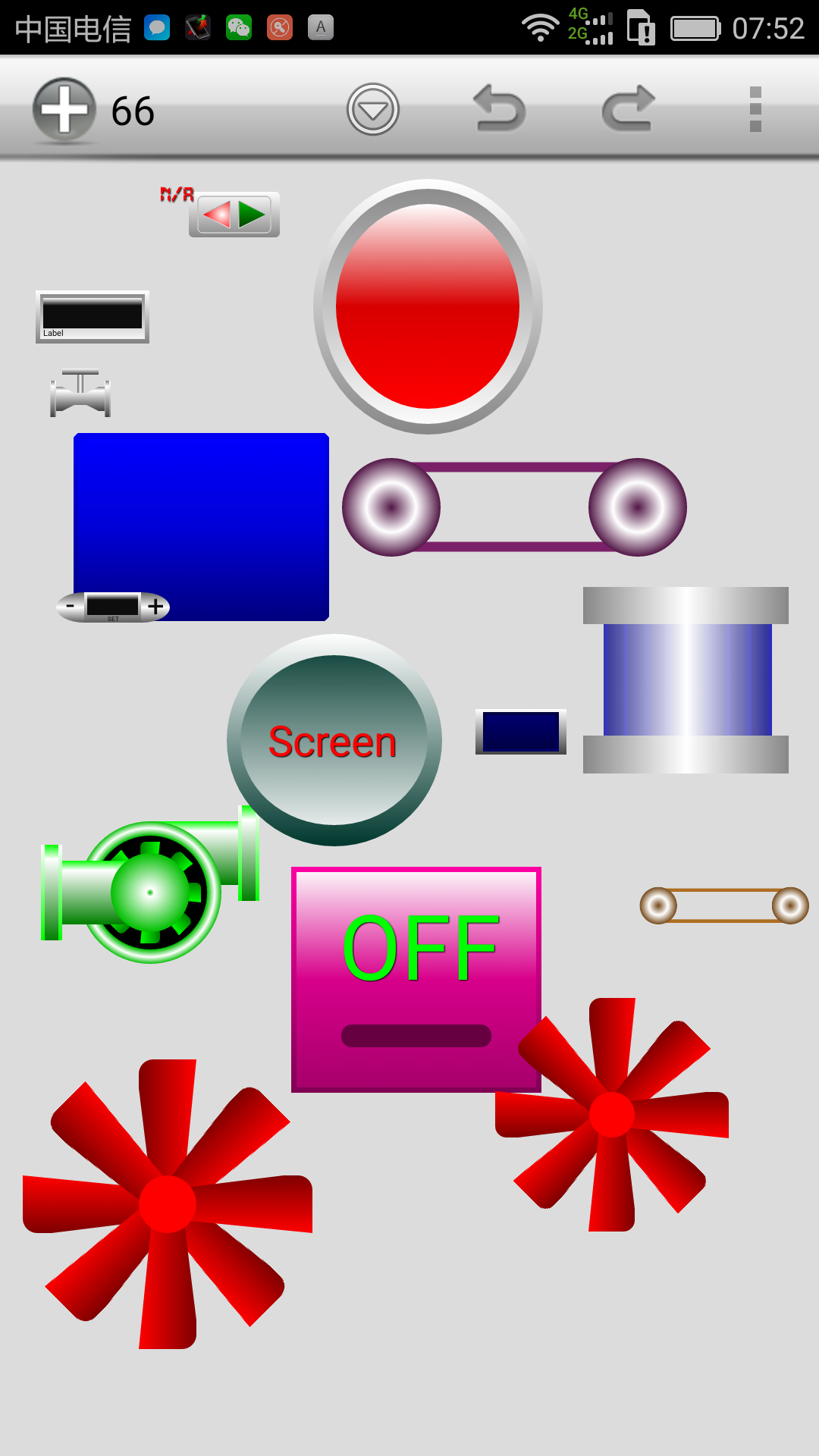819x1456 pixels.
Task: Toggle the magenta OFF switch
Action: pos(416,980)
